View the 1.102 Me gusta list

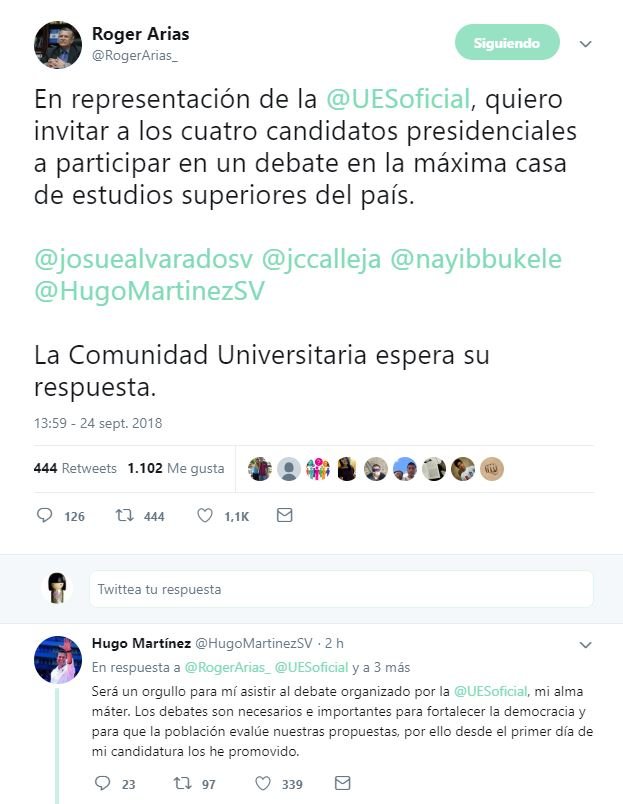[176, 468]
